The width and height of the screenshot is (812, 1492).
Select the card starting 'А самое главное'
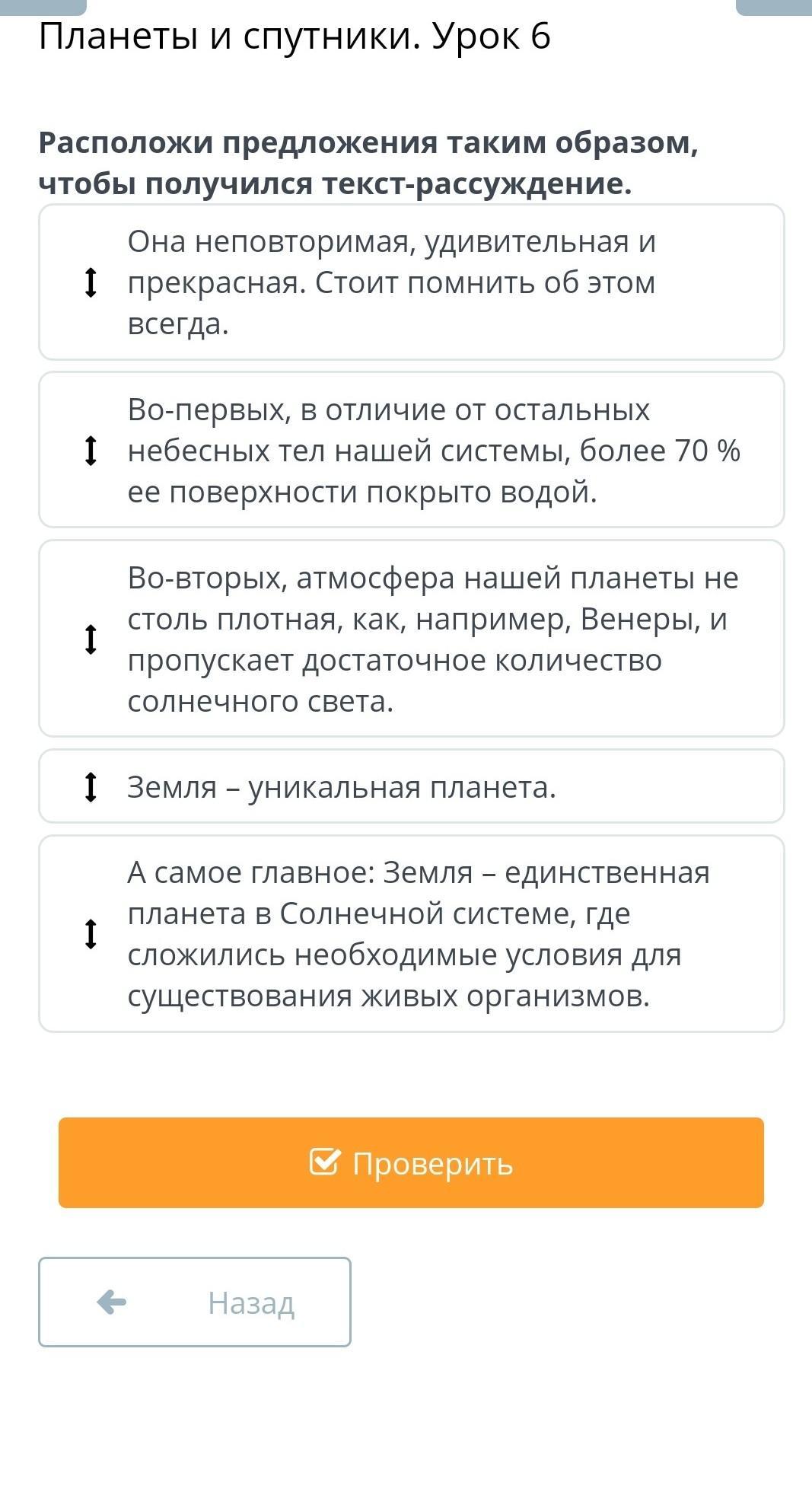pos(412,934)
